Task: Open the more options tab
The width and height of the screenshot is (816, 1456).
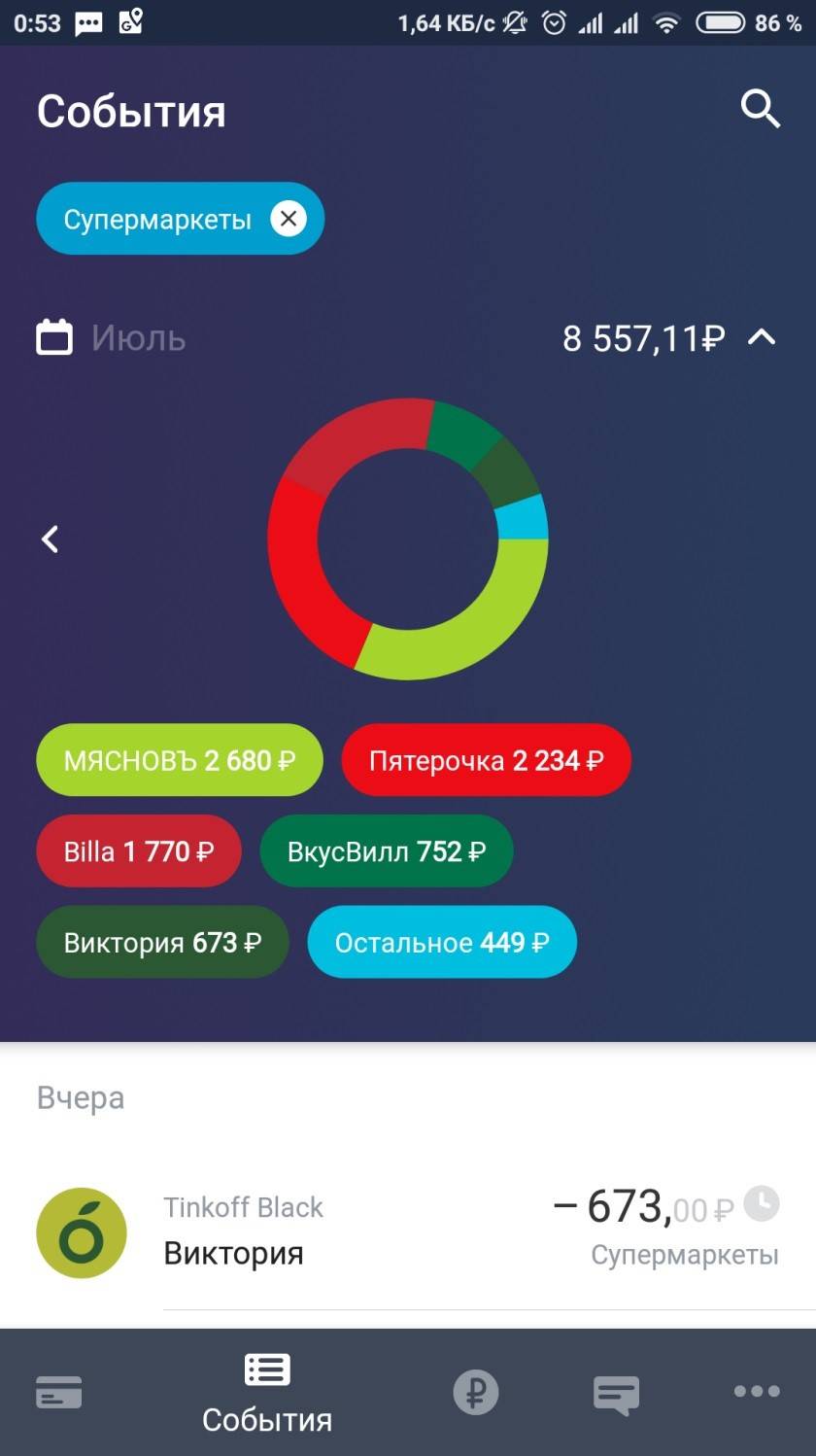Action: [x=757, y=1391]
